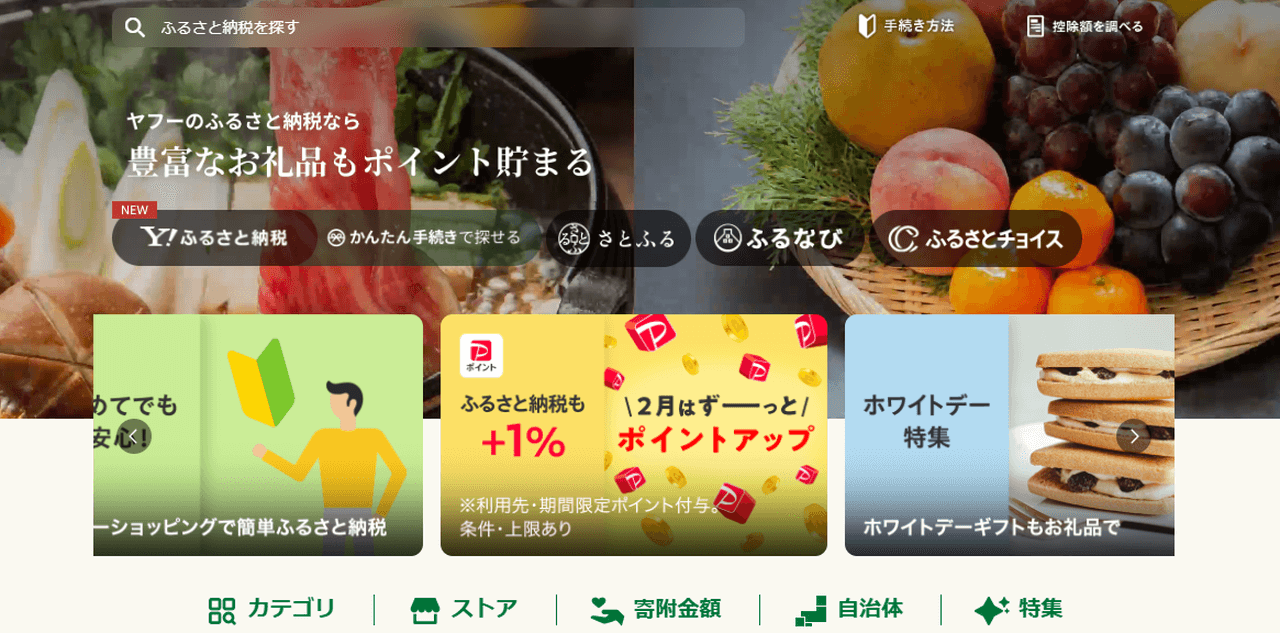Switch to the 特集 tab

point(1018,609)
